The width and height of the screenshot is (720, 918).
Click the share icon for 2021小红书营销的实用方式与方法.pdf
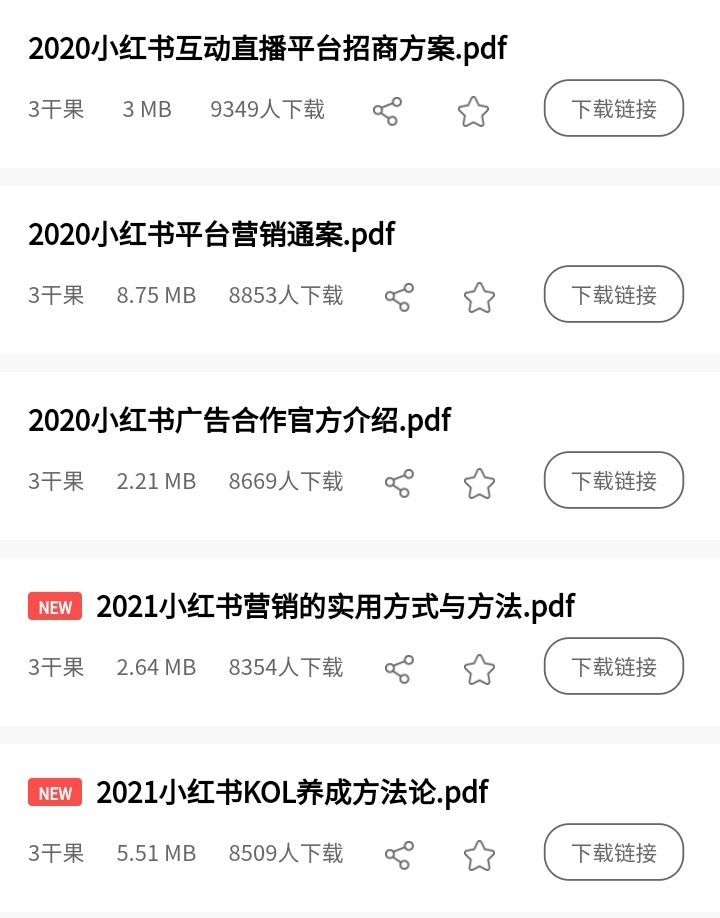coord(399,667)
